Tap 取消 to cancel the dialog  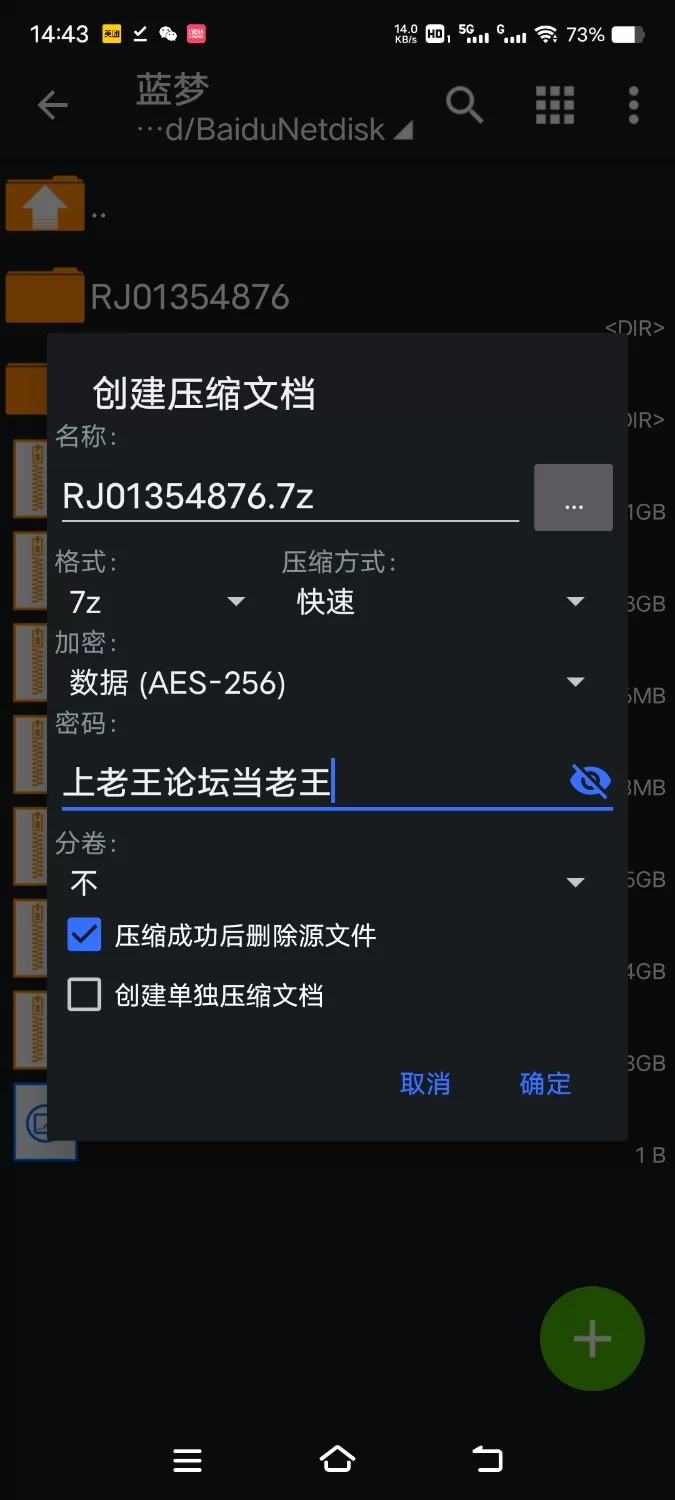click(x=425, y=1084)
